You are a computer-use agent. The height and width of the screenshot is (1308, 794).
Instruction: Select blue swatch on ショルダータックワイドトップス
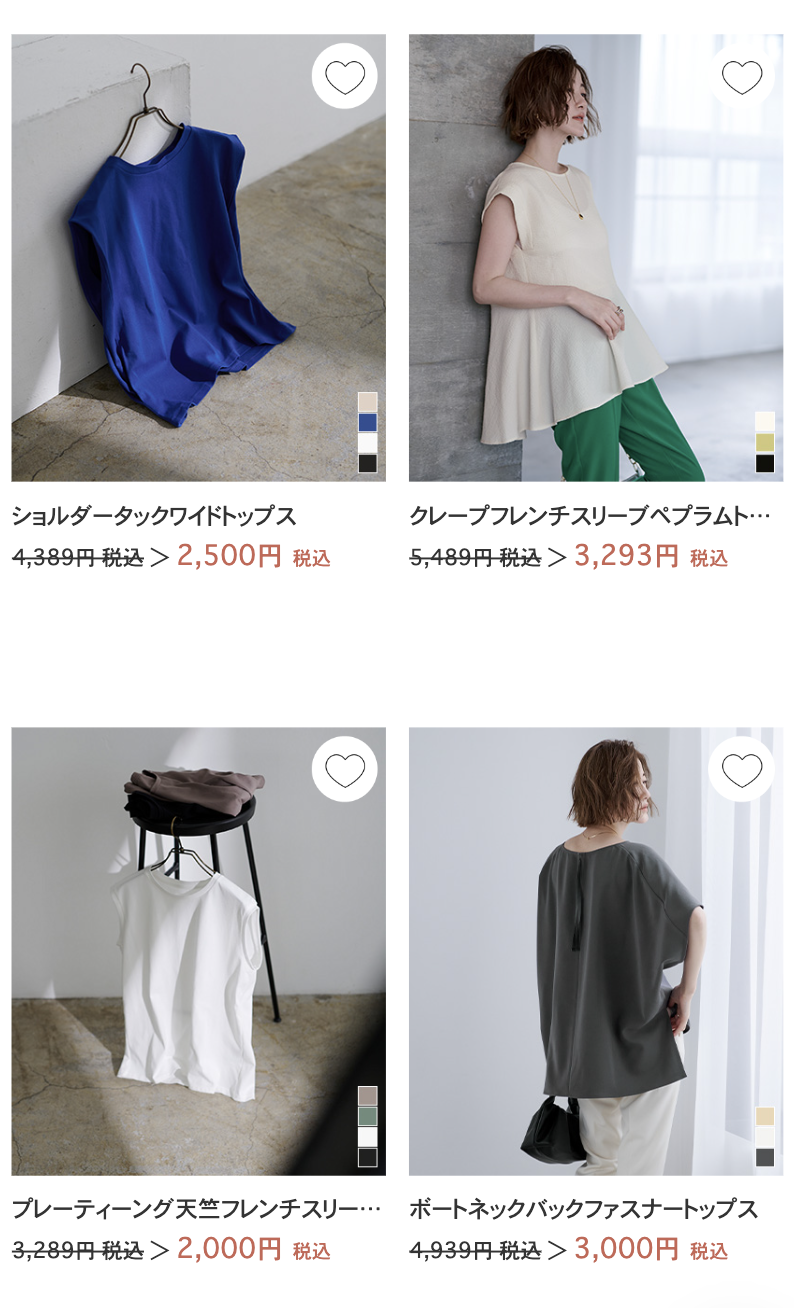coord(367,422)
